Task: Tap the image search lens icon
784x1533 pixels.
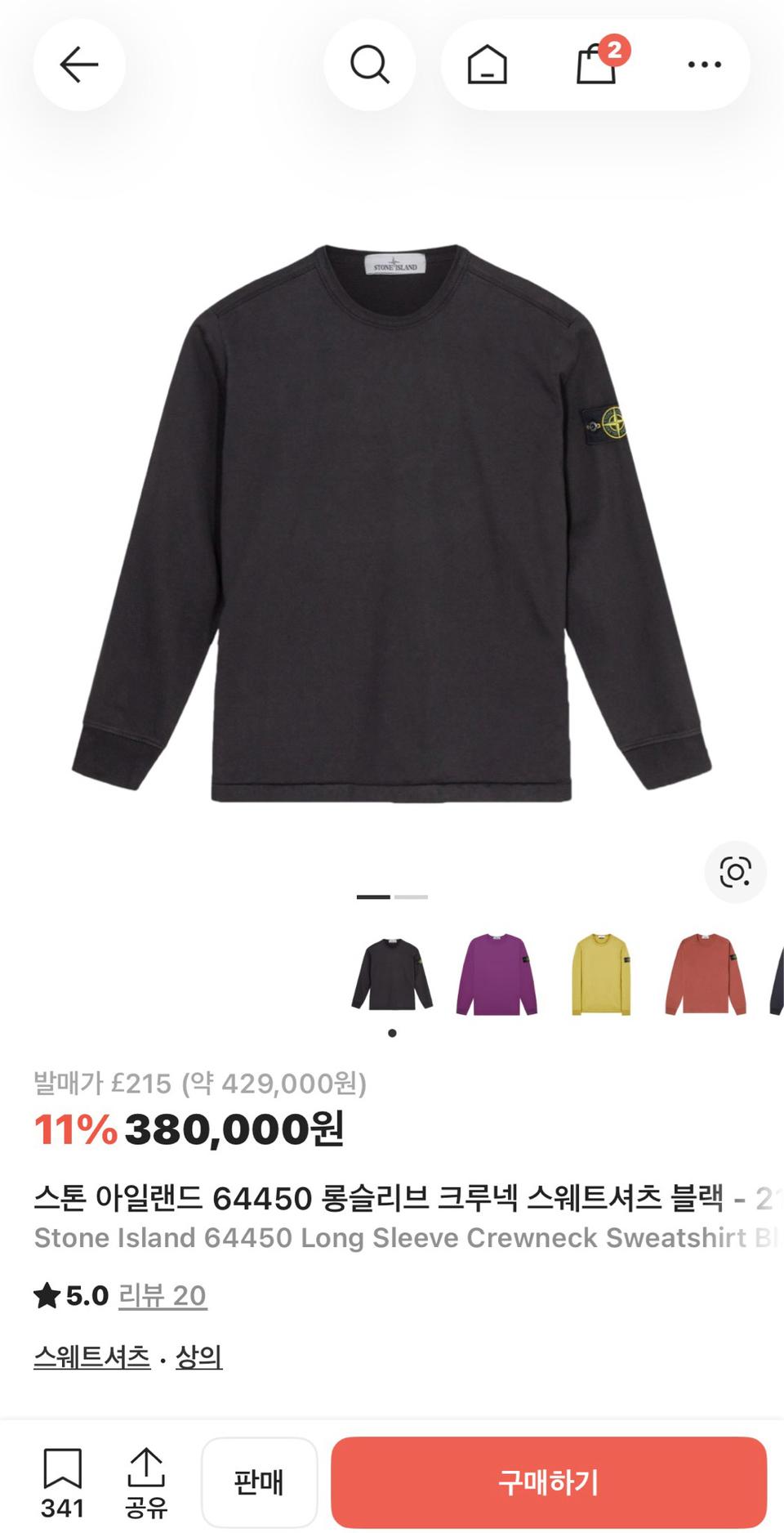Action: tap(735, 872)
